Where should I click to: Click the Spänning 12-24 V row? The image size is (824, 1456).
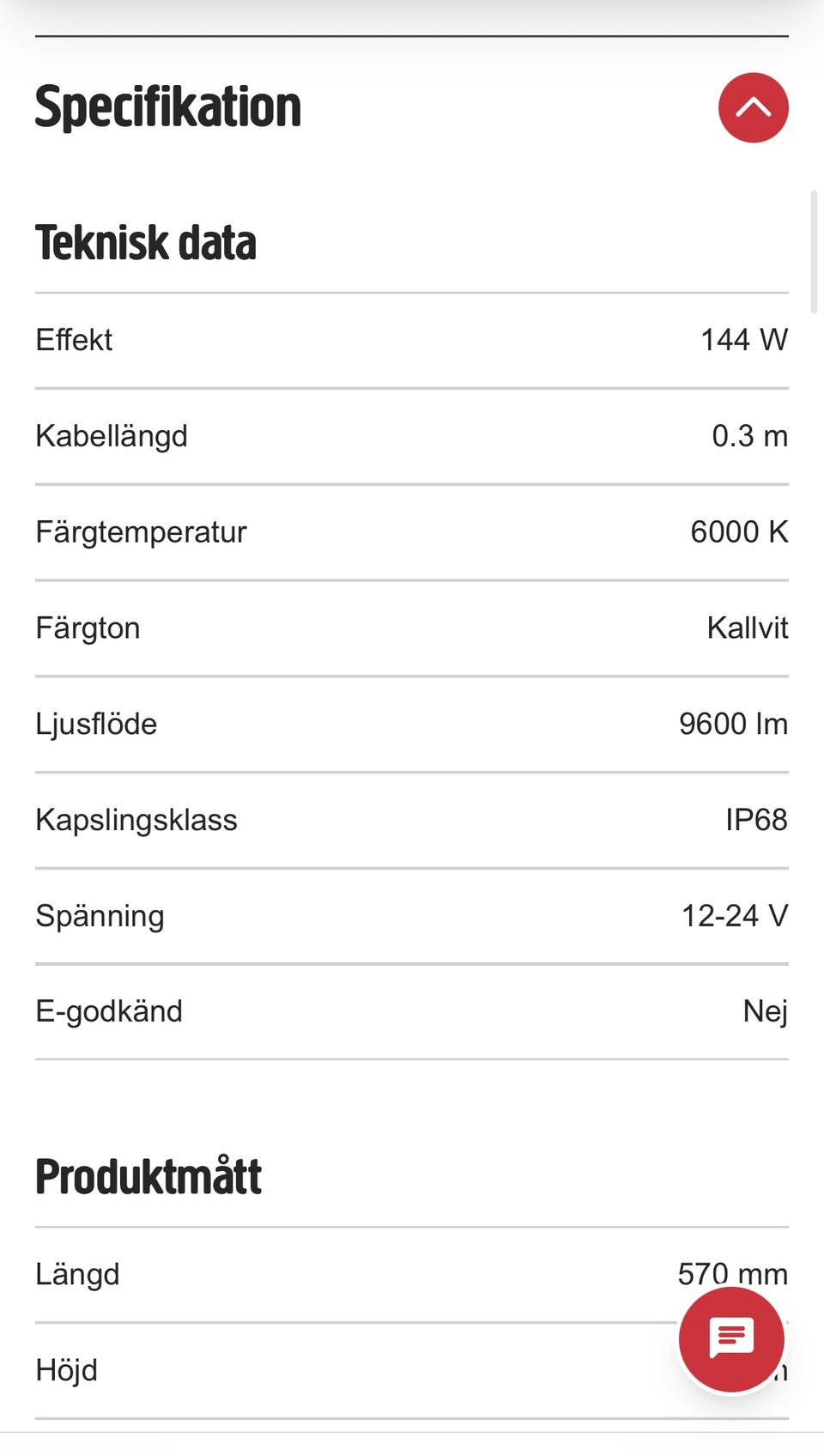(x=412, y=915)
